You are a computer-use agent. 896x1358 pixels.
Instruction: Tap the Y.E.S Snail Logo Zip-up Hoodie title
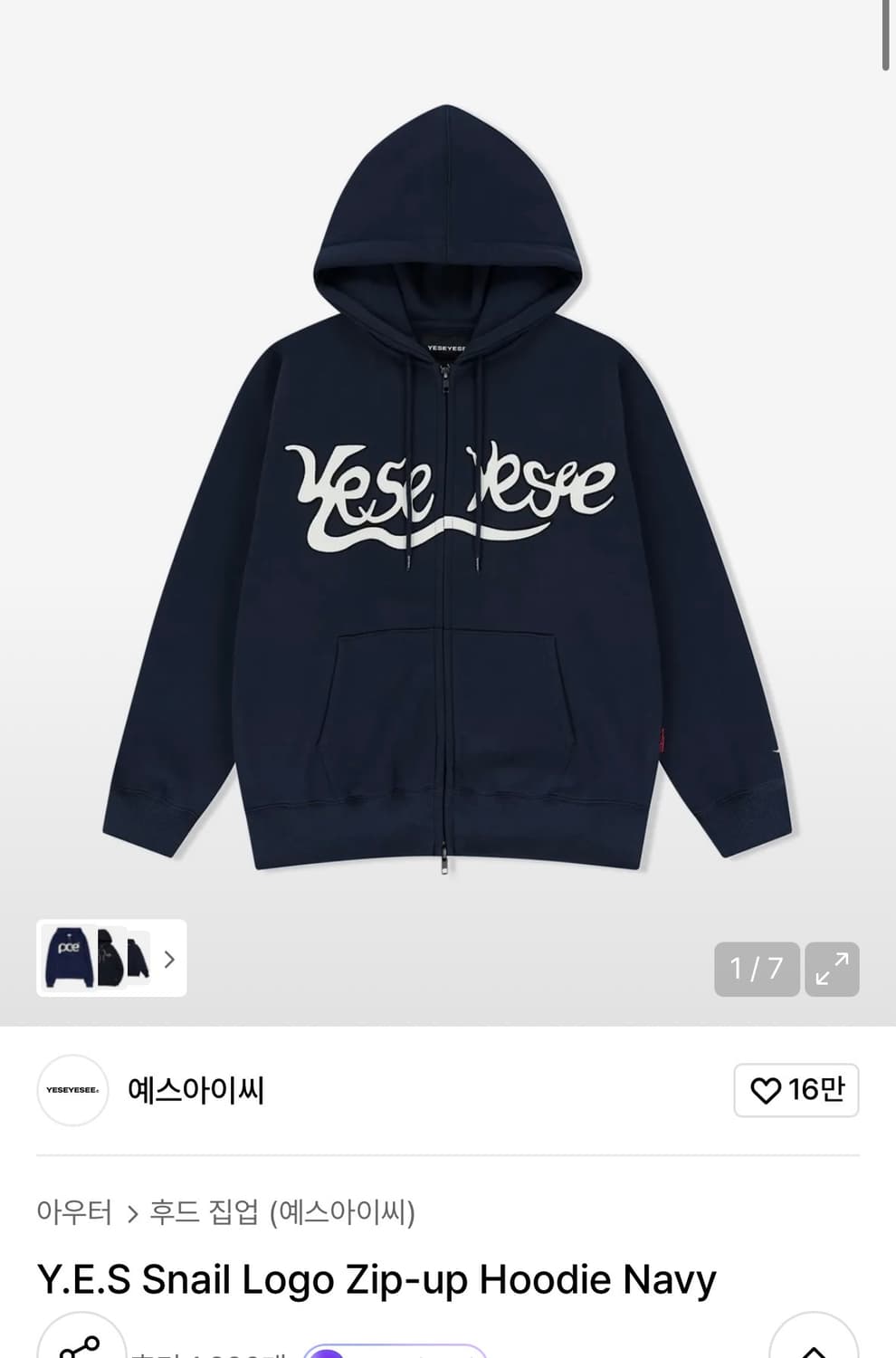tap(376, 1278)
